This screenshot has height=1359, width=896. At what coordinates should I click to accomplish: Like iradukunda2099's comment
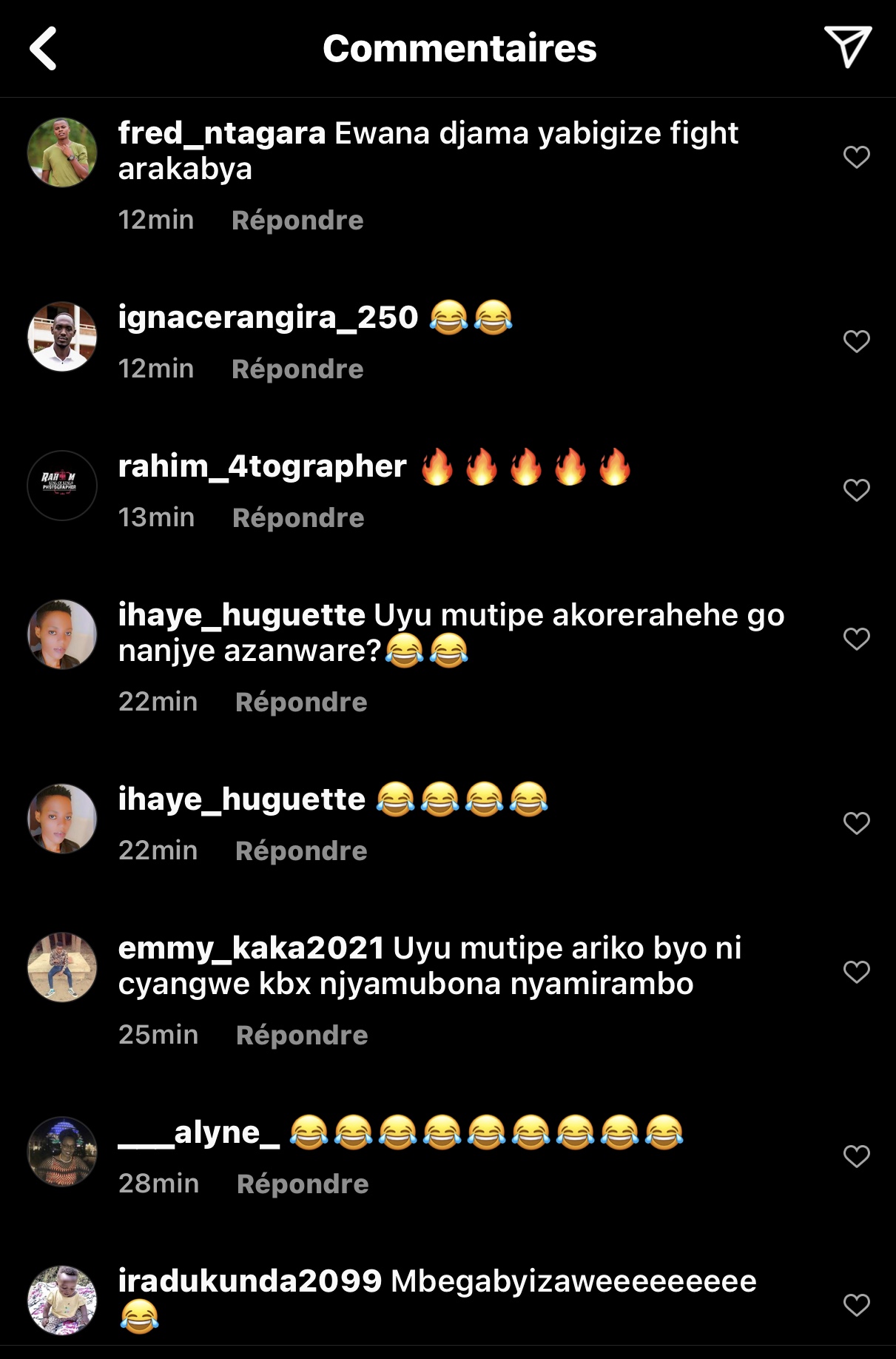pos(856,1305)
